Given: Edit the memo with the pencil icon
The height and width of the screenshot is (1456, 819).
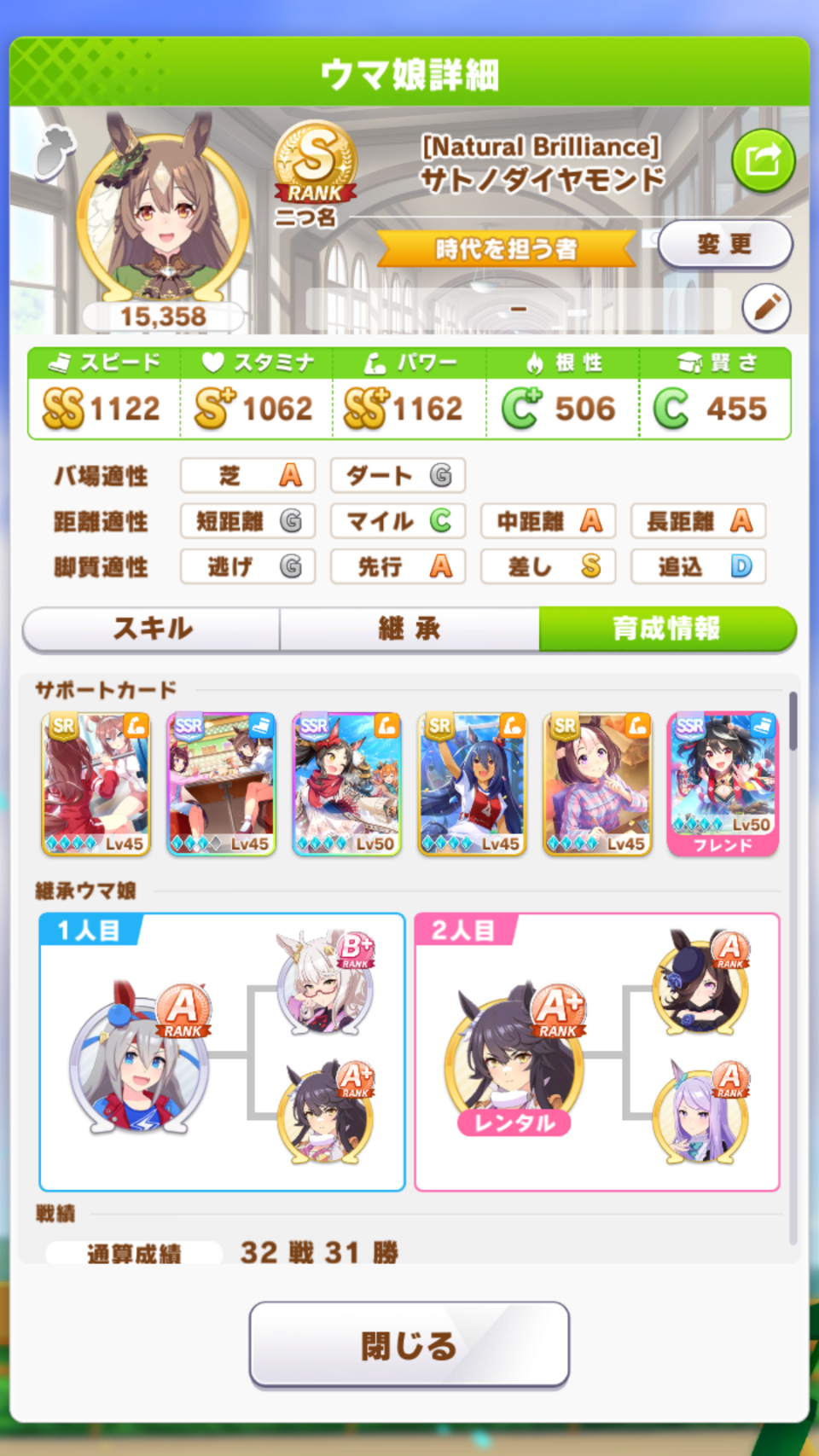Looking at the screenshot, I should (766, 307).
